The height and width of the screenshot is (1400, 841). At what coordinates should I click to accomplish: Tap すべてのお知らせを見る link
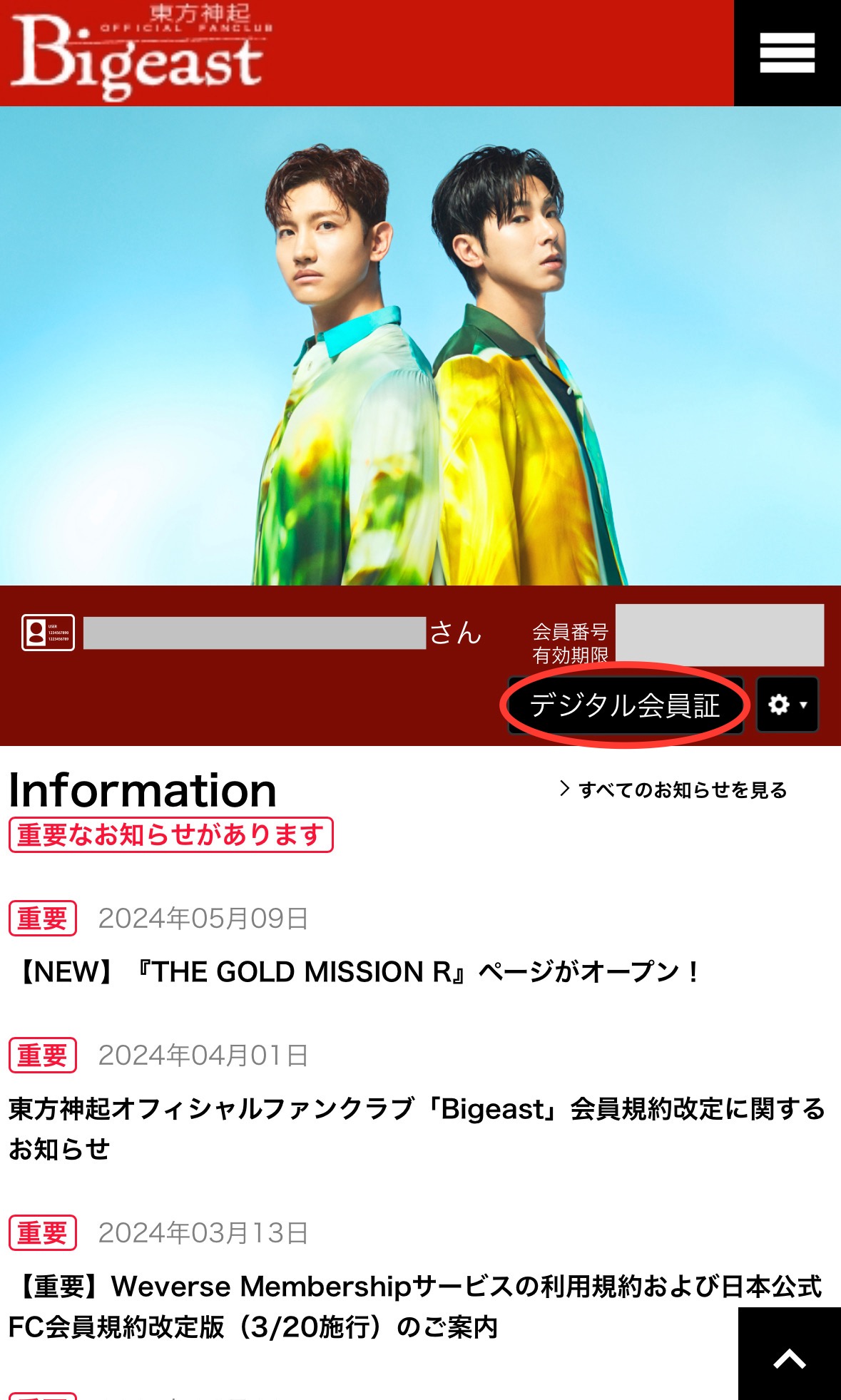pos(673,790)
